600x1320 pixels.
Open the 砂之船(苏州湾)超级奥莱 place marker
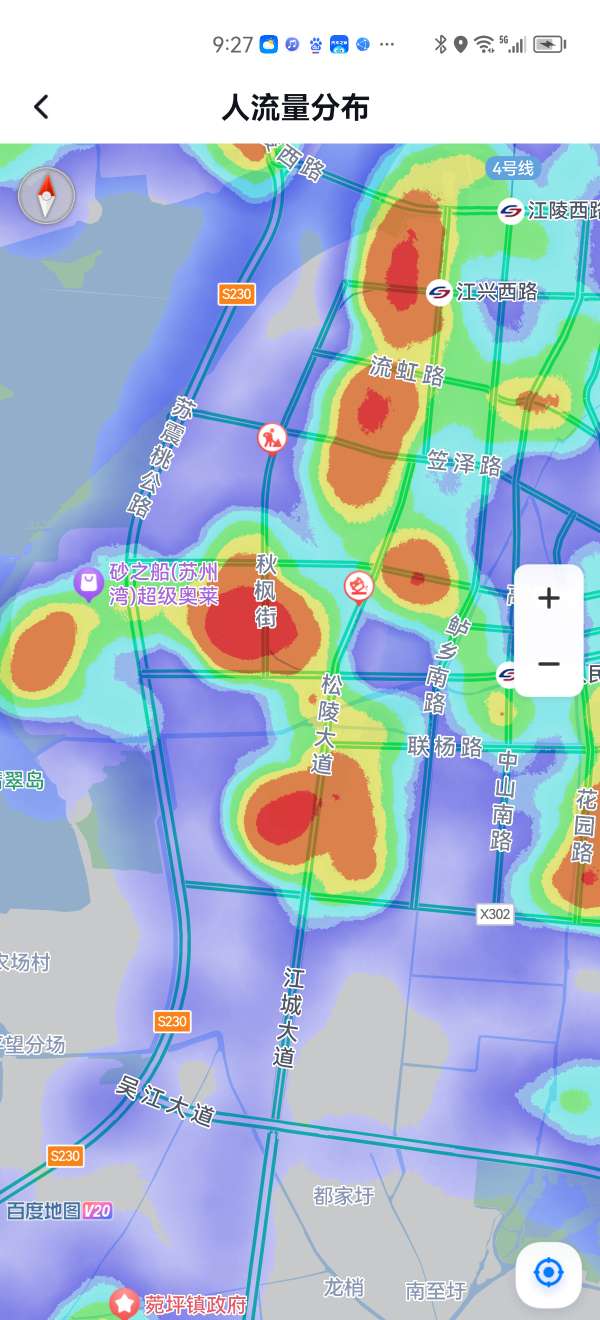coord(89,582)
